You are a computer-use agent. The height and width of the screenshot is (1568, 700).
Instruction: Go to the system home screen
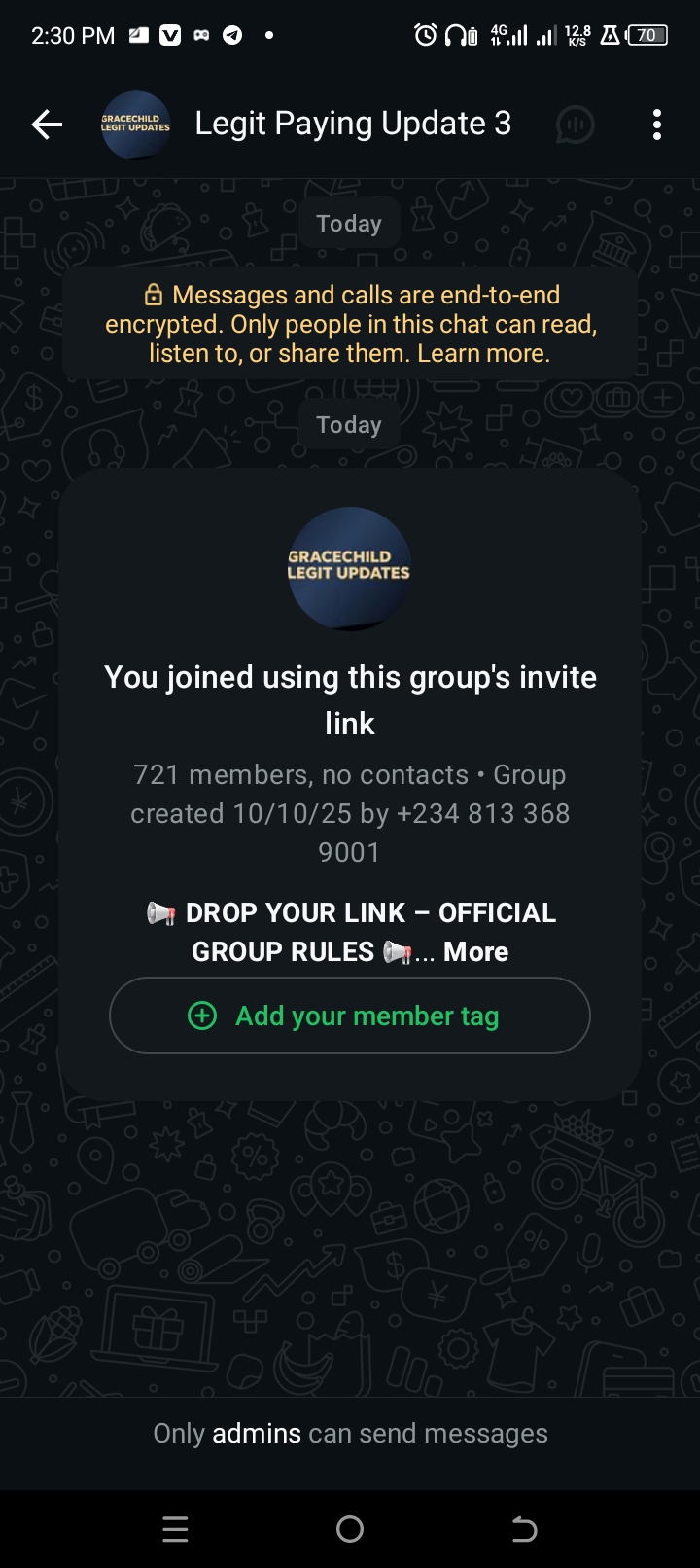(350, 1529)
